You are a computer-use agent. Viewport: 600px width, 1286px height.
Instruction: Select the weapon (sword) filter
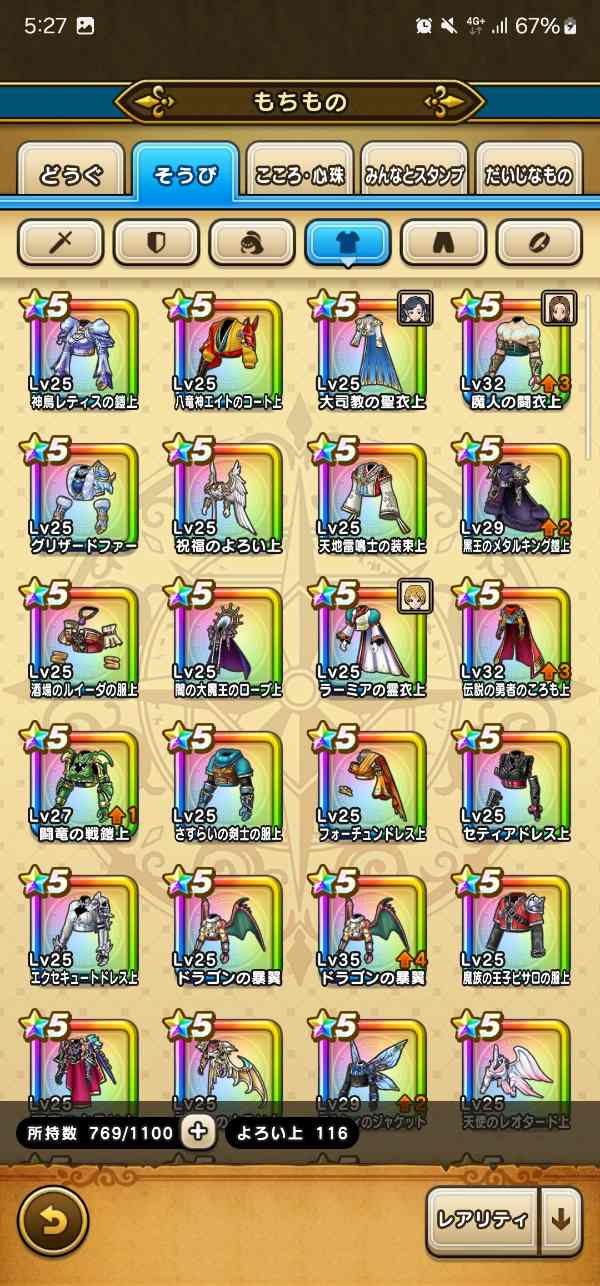point(60,242)
